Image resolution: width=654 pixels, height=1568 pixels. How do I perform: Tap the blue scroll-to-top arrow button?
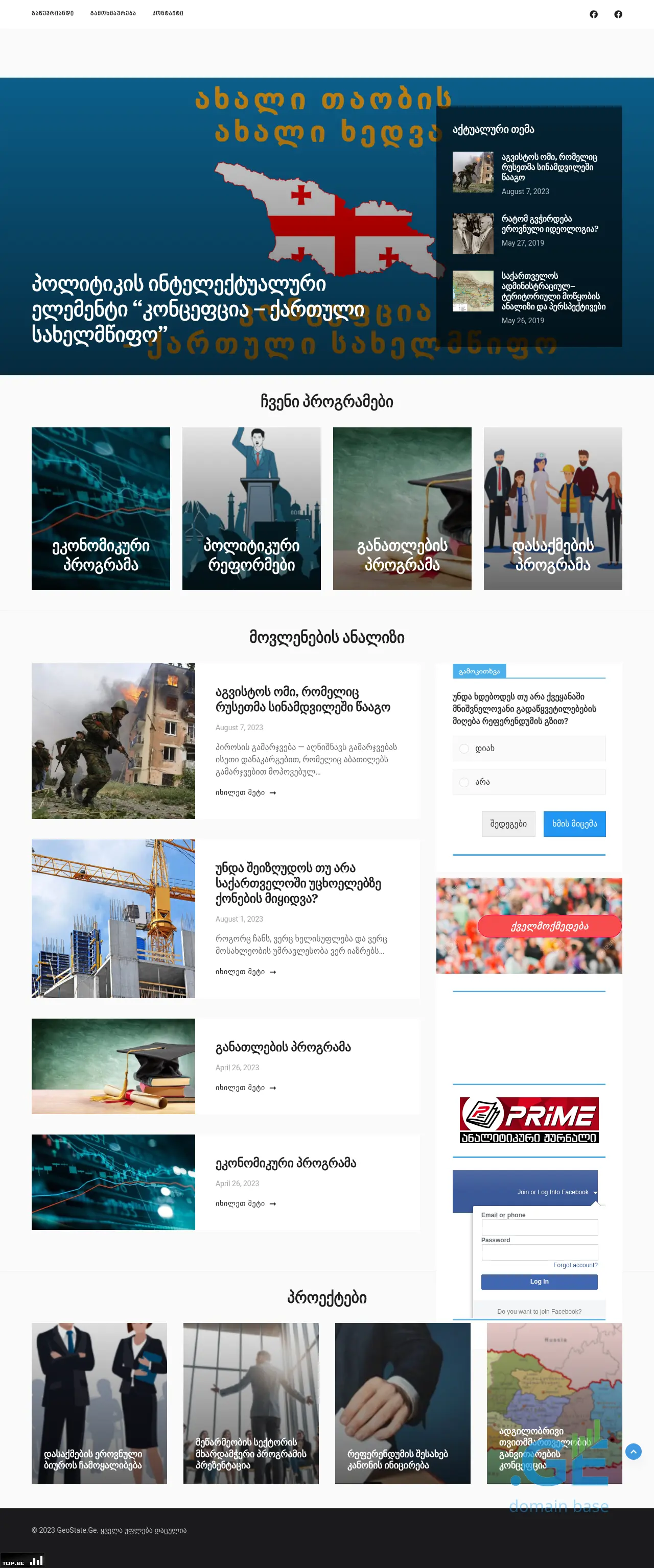click(633, 1452)
